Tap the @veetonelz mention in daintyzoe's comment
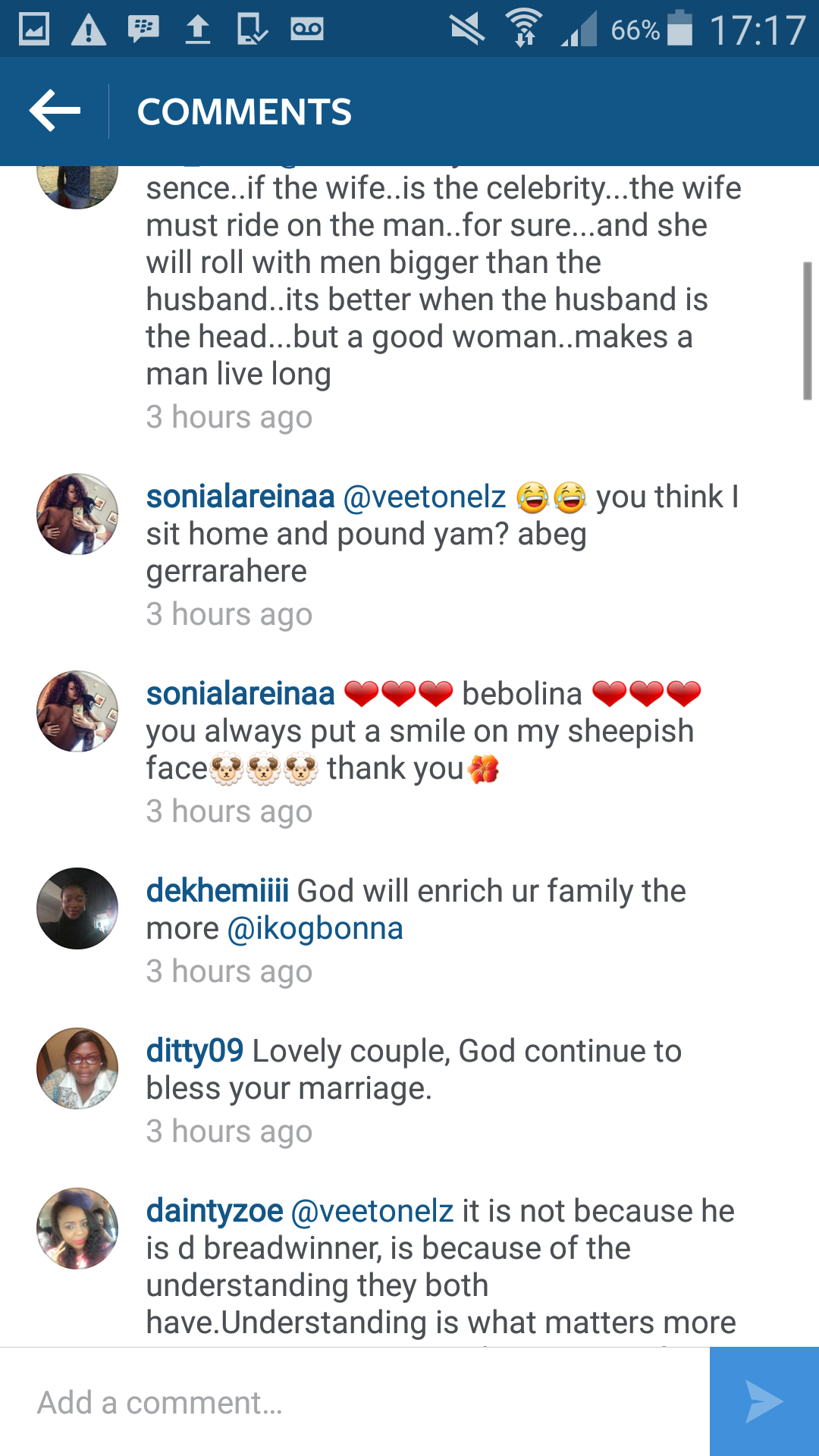Image resolution: width=819 pixels, height=1456 pixels. click(372, 1211)
